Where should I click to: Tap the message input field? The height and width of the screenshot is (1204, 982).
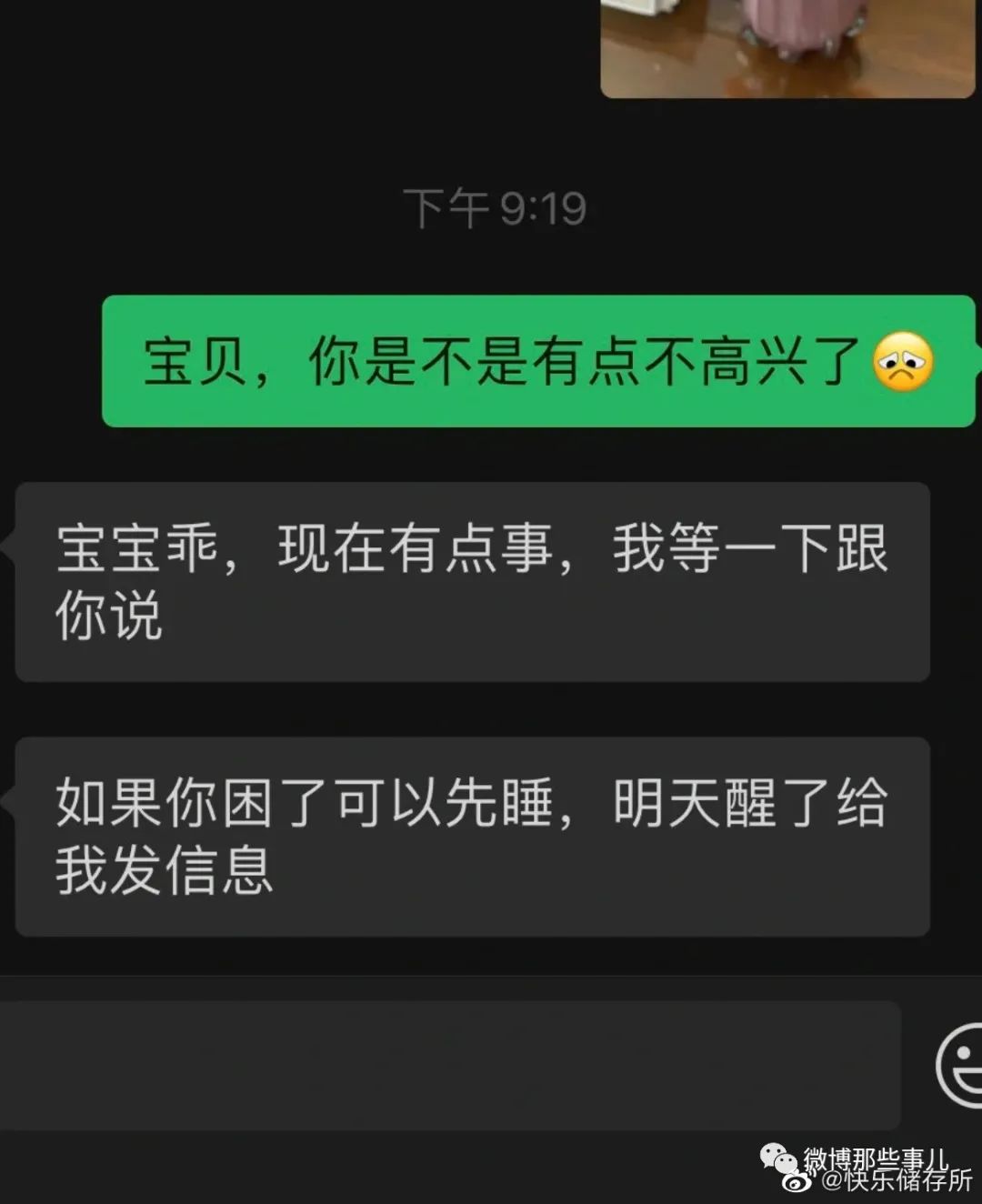(450, 1066)
